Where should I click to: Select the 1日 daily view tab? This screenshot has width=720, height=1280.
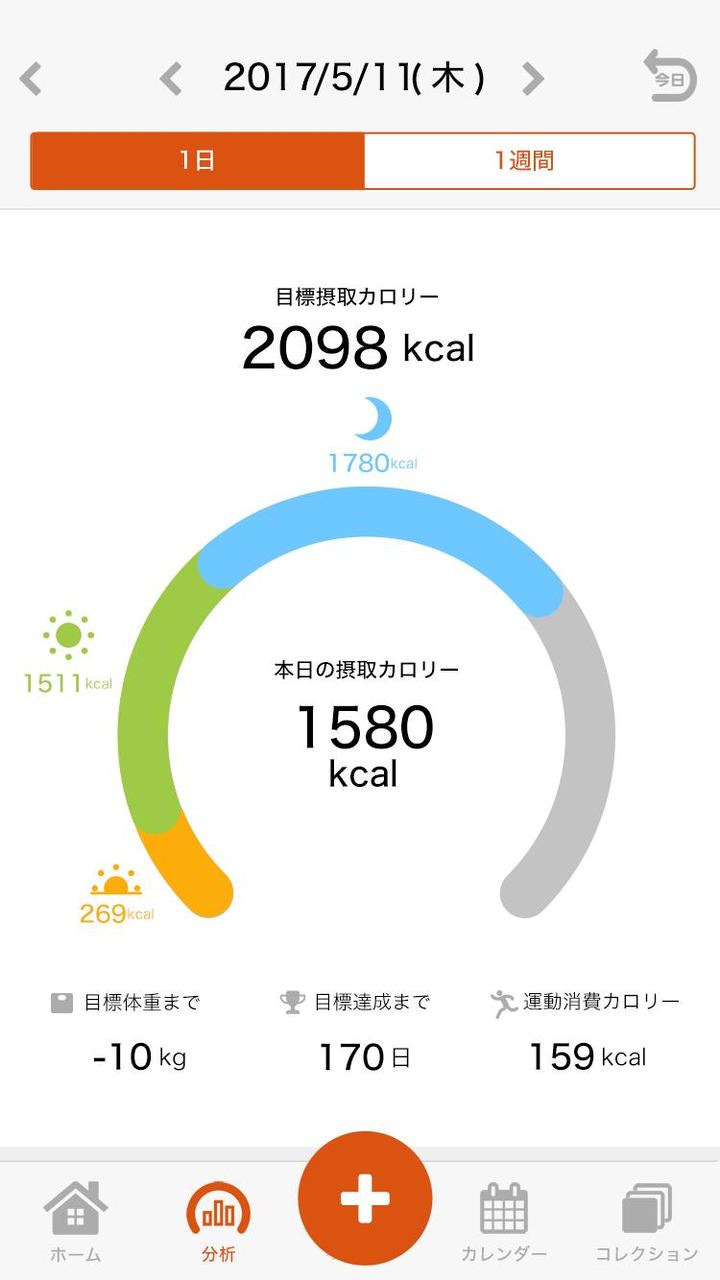click(x=200, y=160)
